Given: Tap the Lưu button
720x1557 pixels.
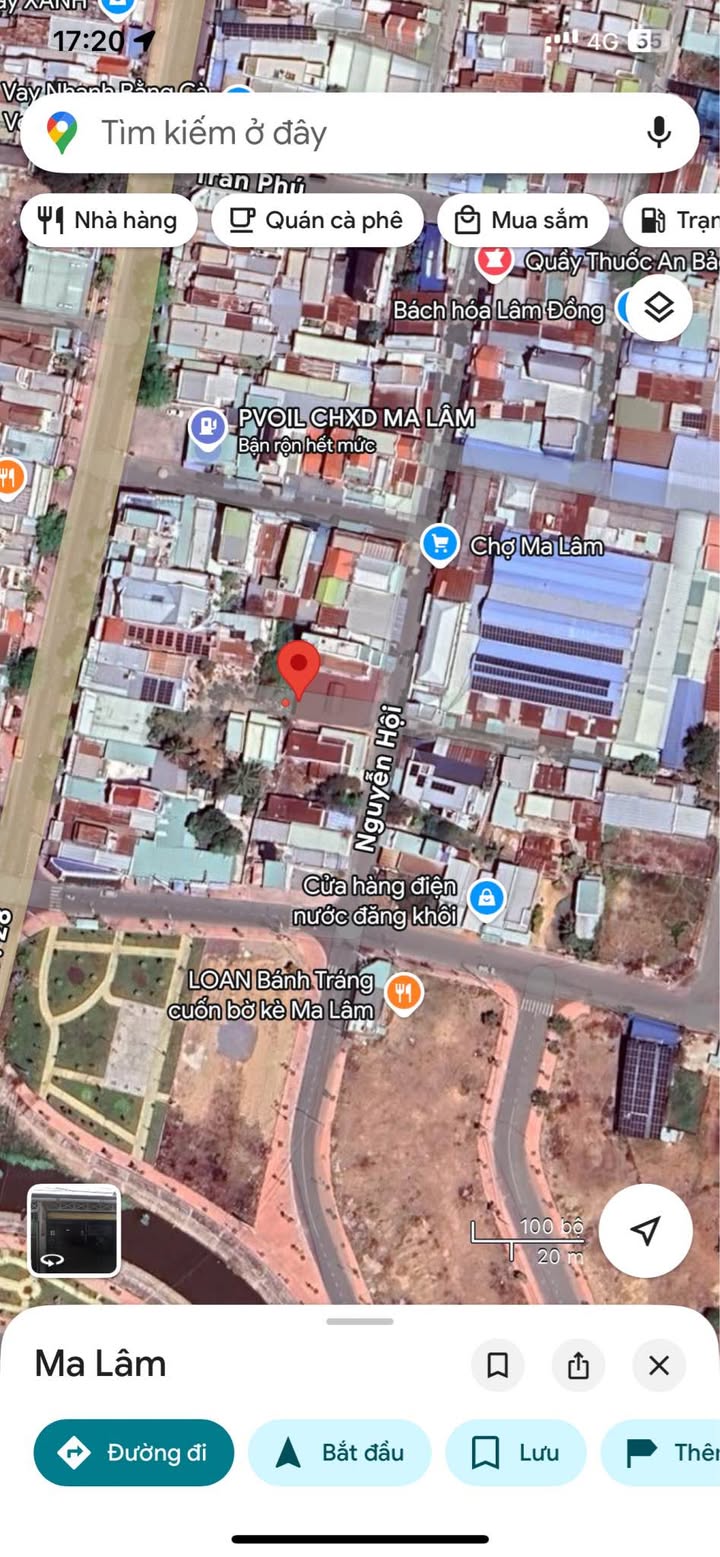Looking at the screenshot, I should (x=515, y=1452).
